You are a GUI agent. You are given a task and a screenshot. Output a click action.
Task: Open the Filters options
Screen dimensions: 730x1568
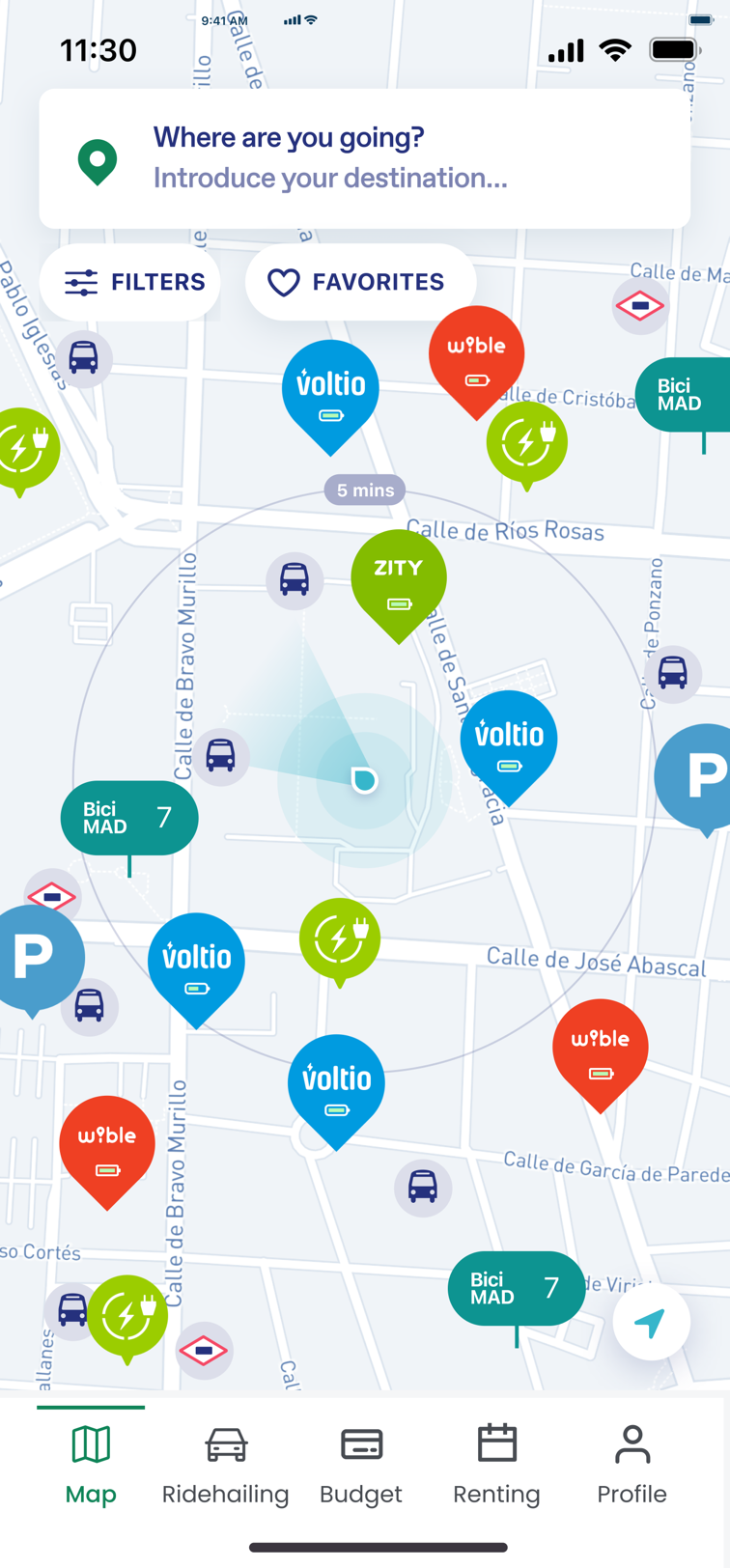pyautogui.click(x=134, y=282)
